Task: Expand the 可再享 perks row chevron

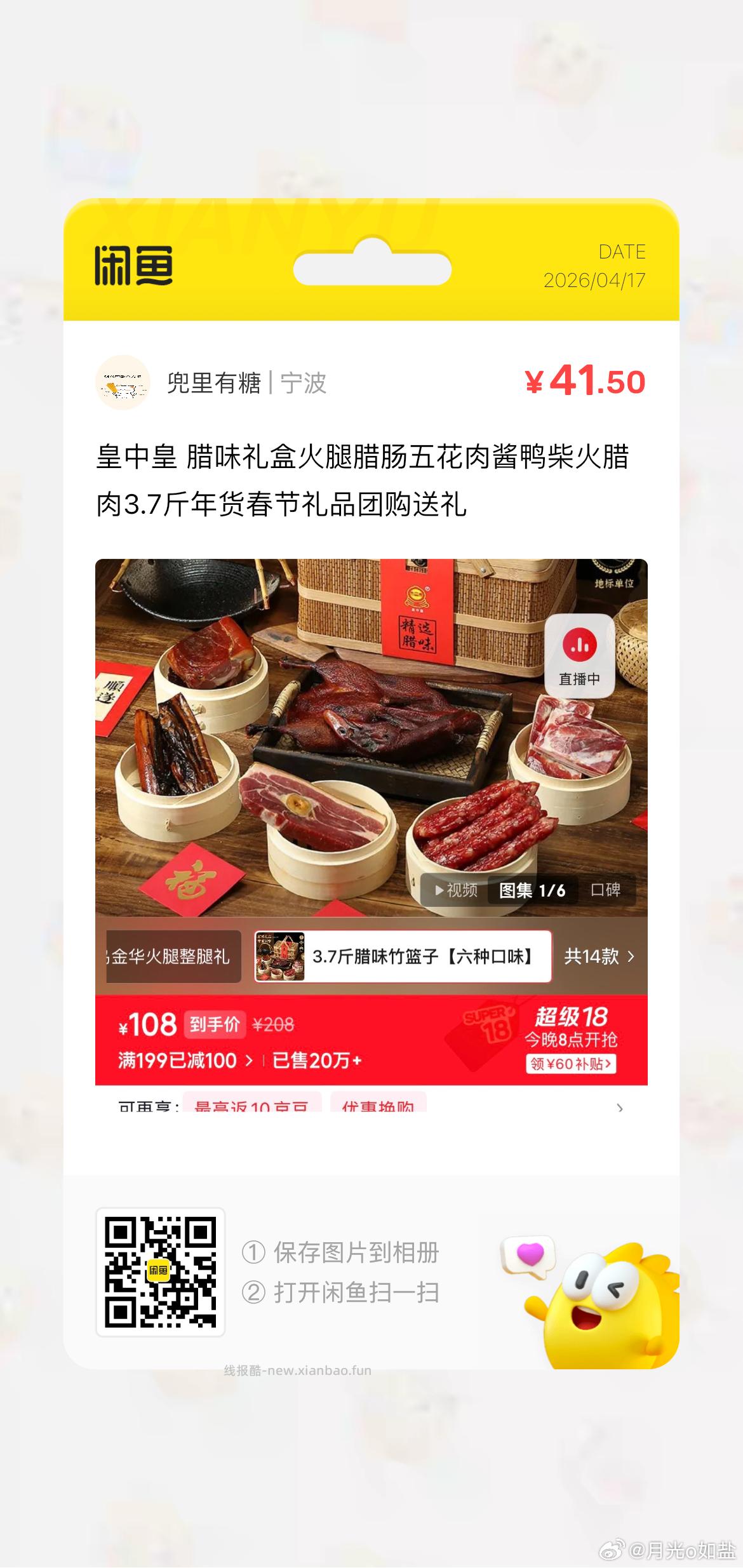Action: pyautogui.click(x=618, y=1106)
